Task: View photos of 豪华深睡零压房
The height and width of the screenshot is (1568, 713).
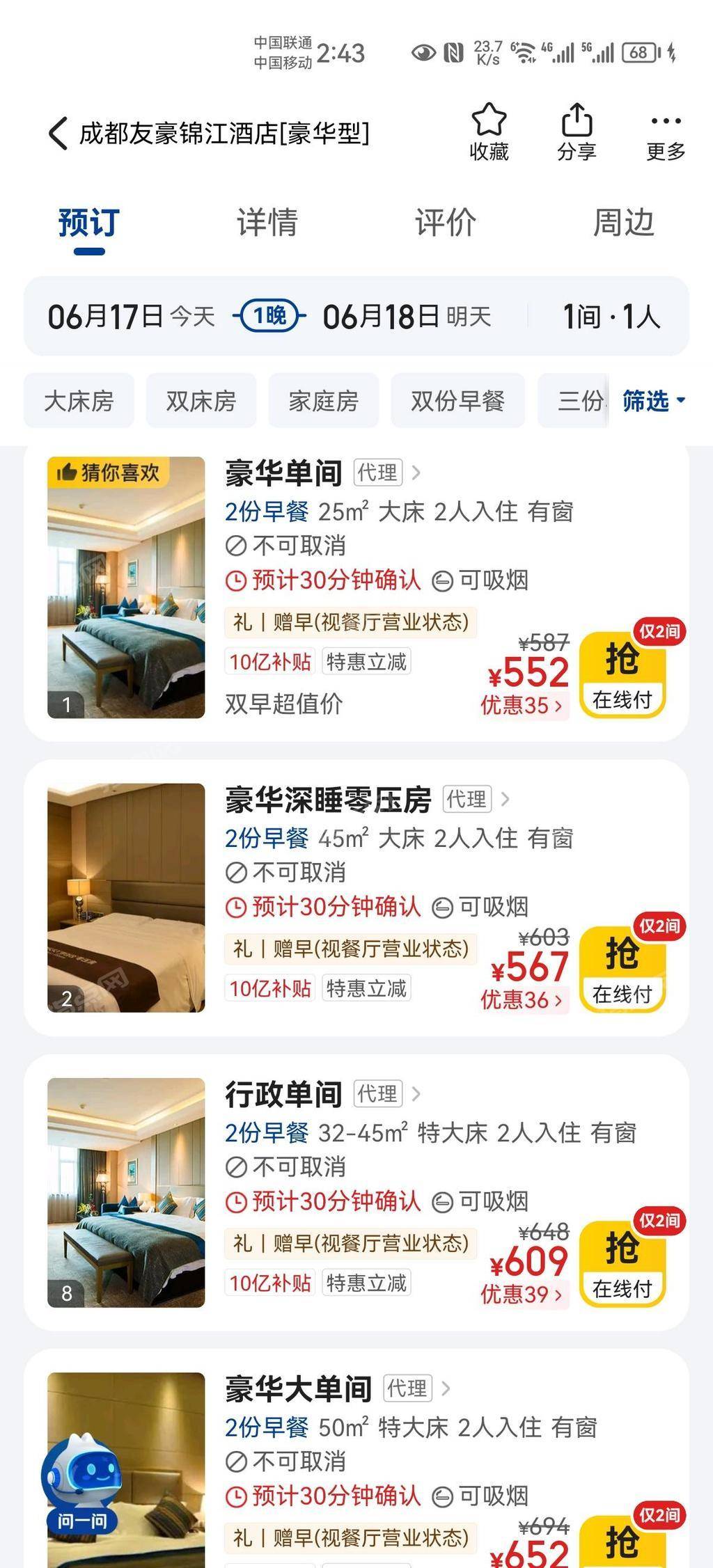Action: coord(126,897)
